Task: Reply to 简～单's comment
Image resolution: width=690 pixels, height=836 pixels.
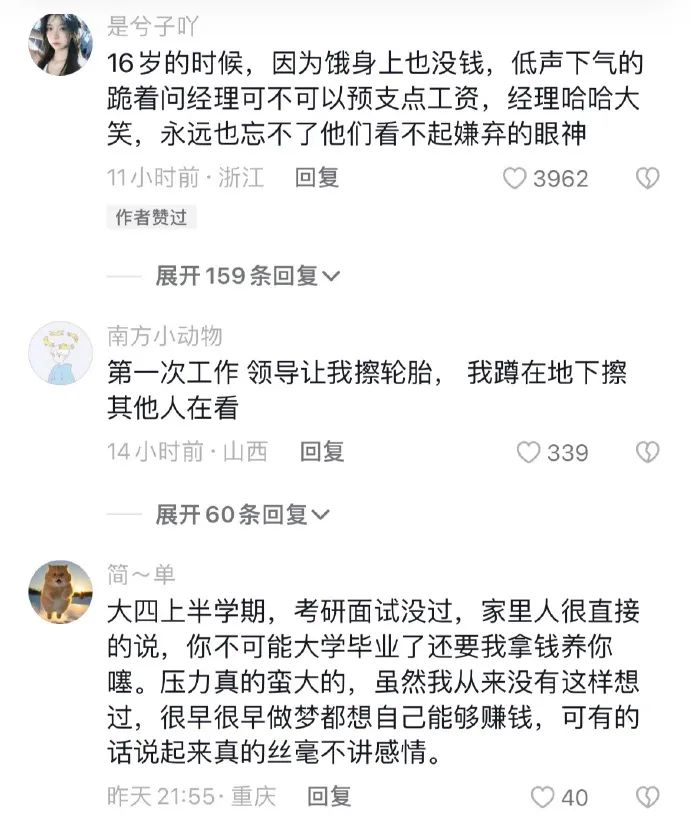Action: [329, 797]
